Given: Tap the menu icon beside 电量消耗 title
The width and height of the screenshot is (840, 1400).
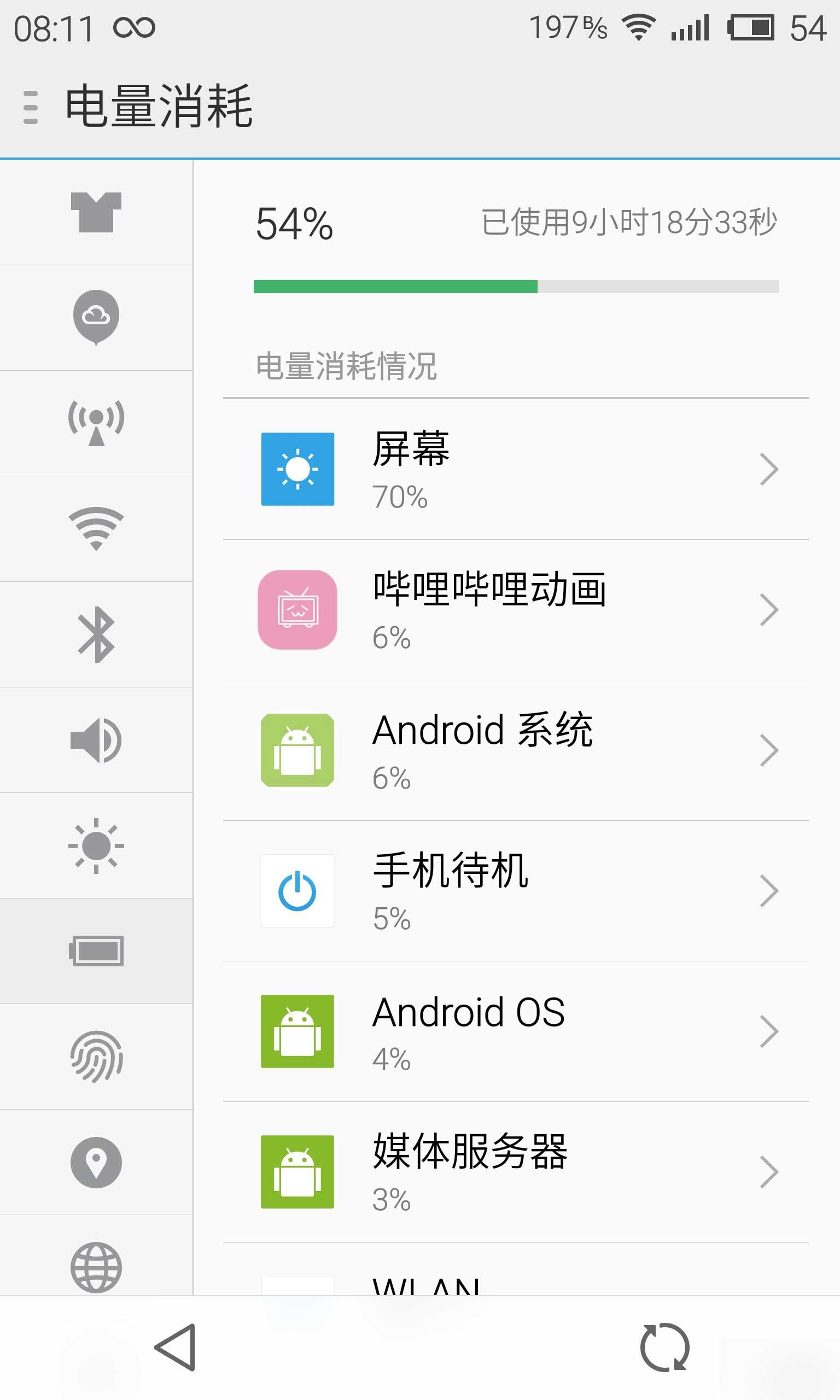Looking at the screenshot, I should [x=31, y=107].
